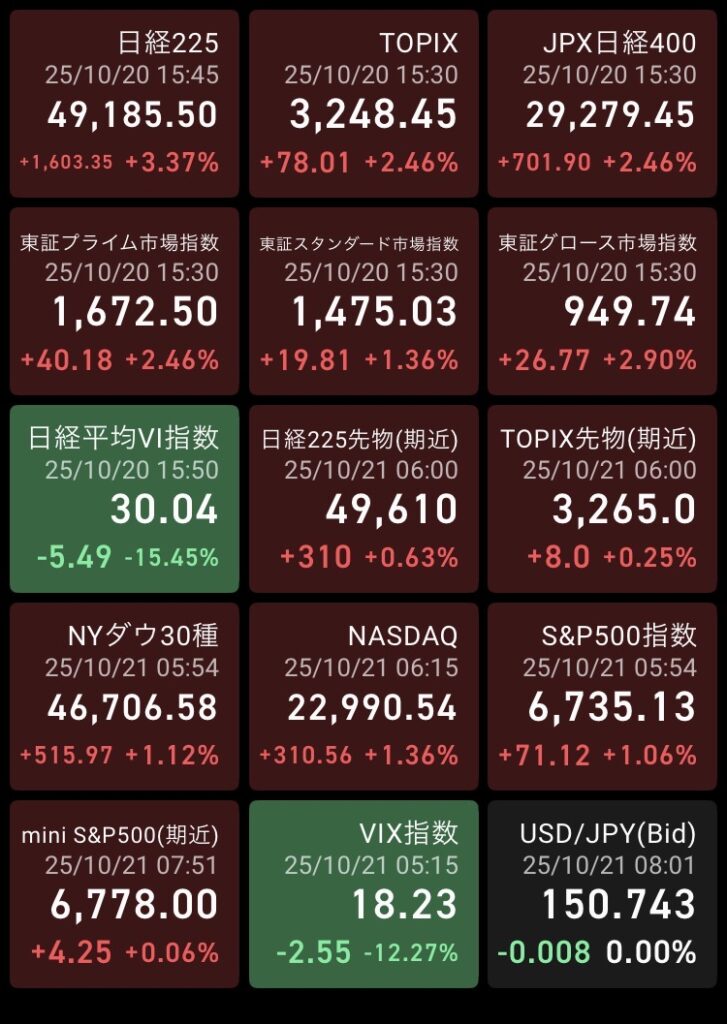Open the USD/JPY(Bid) rate tile
Image resolution: width=727 pixels, height=1024 pixels.
pyautogui.click(x=602, y=893)
